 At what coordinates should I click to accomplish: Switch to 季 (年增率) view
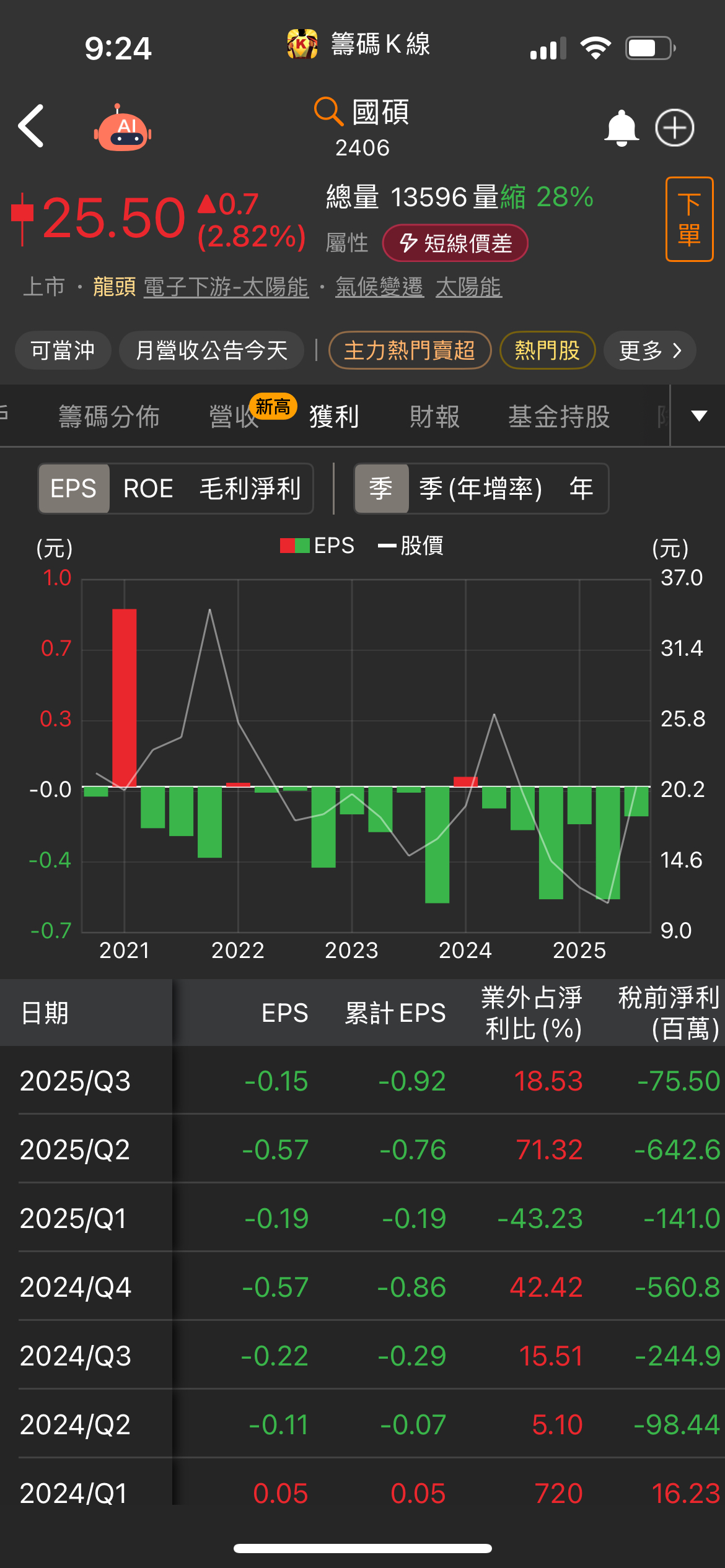pyautogui.click(x=480, y=489)
